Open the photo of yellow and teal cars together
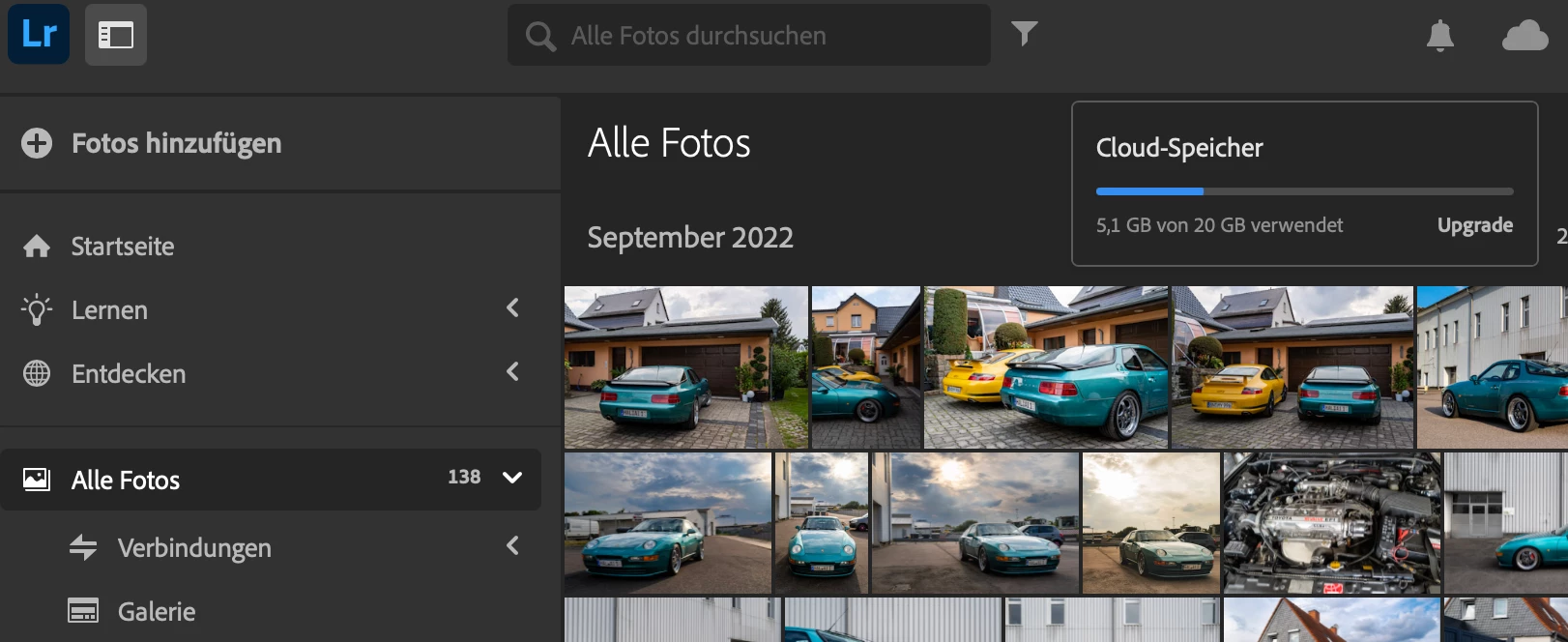Image resolution: width=1568 pixels, height=642 pixels. point(1045,366)
